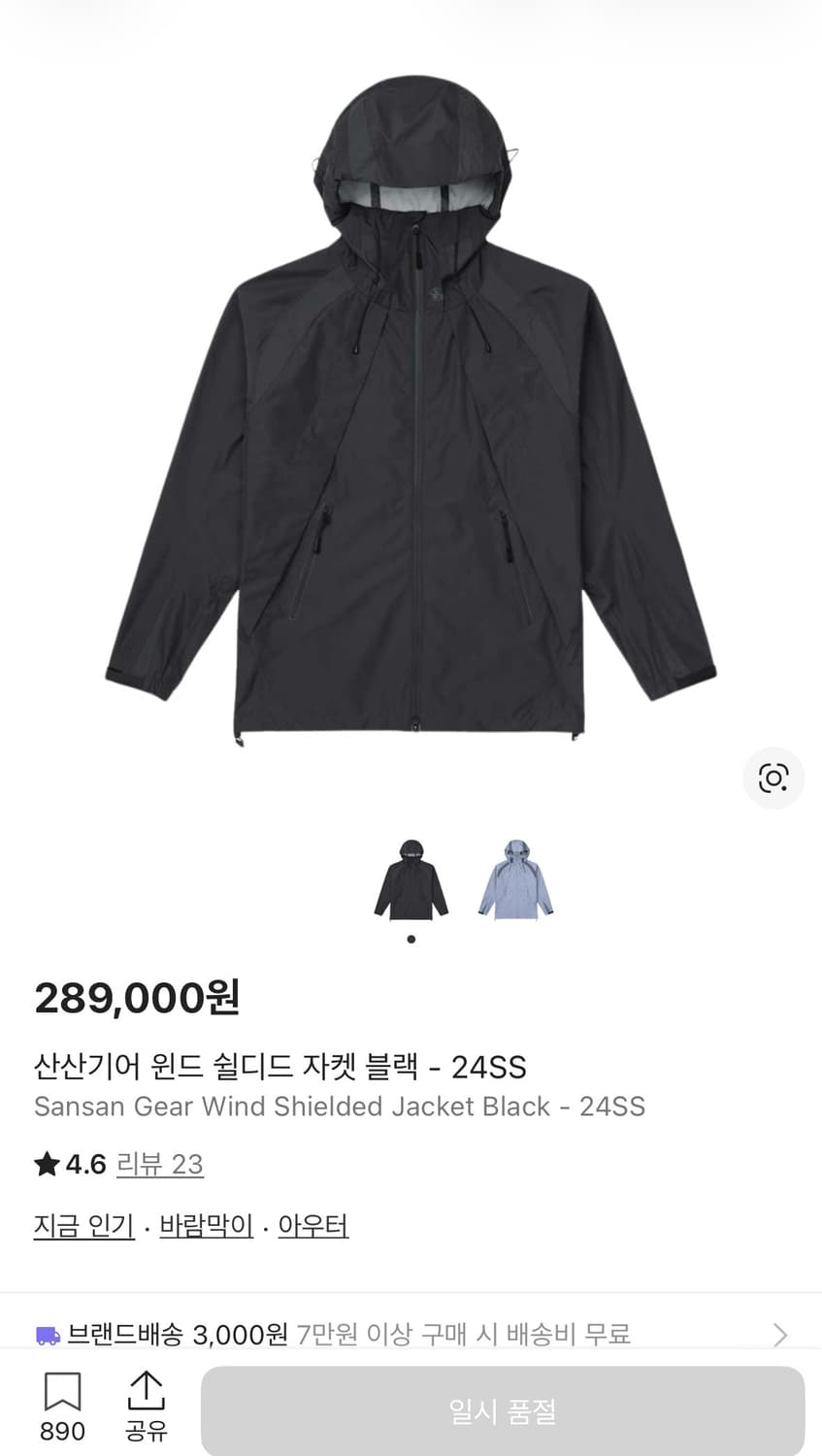Click the 289,000원 price text
The image size is (822, 1456).
tap(136, 997)
